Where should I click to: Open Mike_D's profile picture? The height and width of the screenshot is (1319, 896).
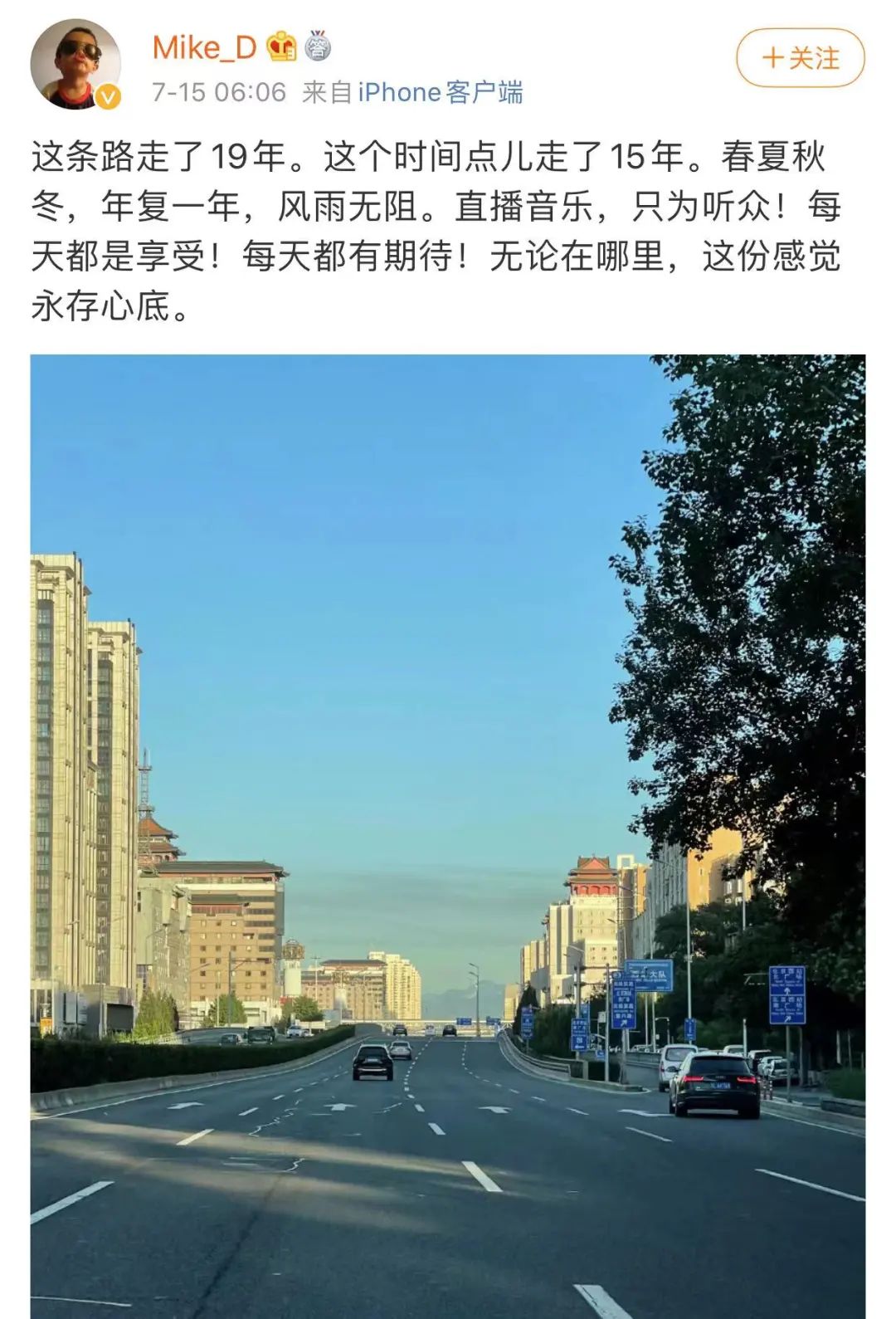(75, 65)
